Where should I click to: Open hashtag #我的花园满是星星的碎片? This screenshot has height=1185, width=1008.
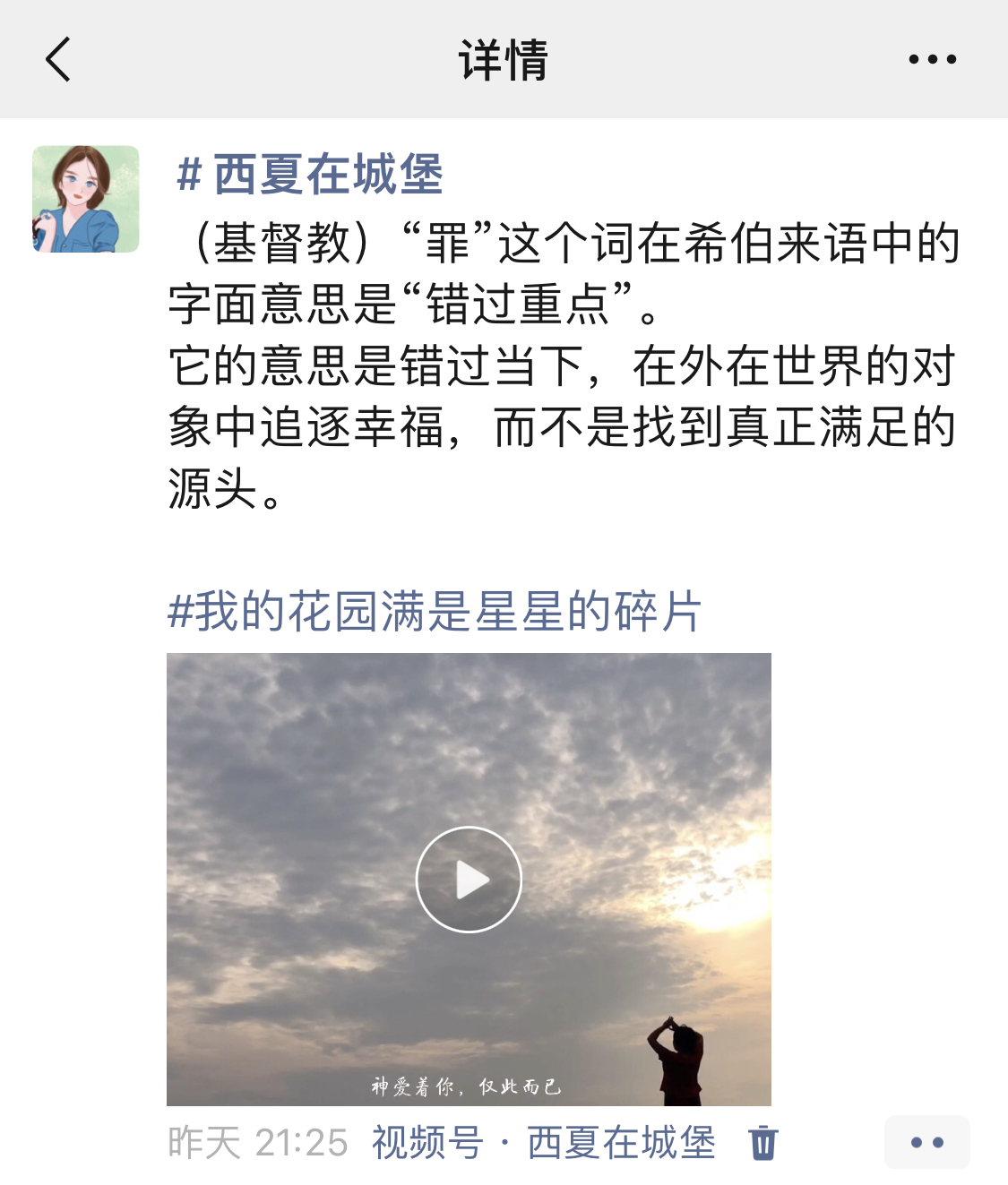tap(434, 612)
